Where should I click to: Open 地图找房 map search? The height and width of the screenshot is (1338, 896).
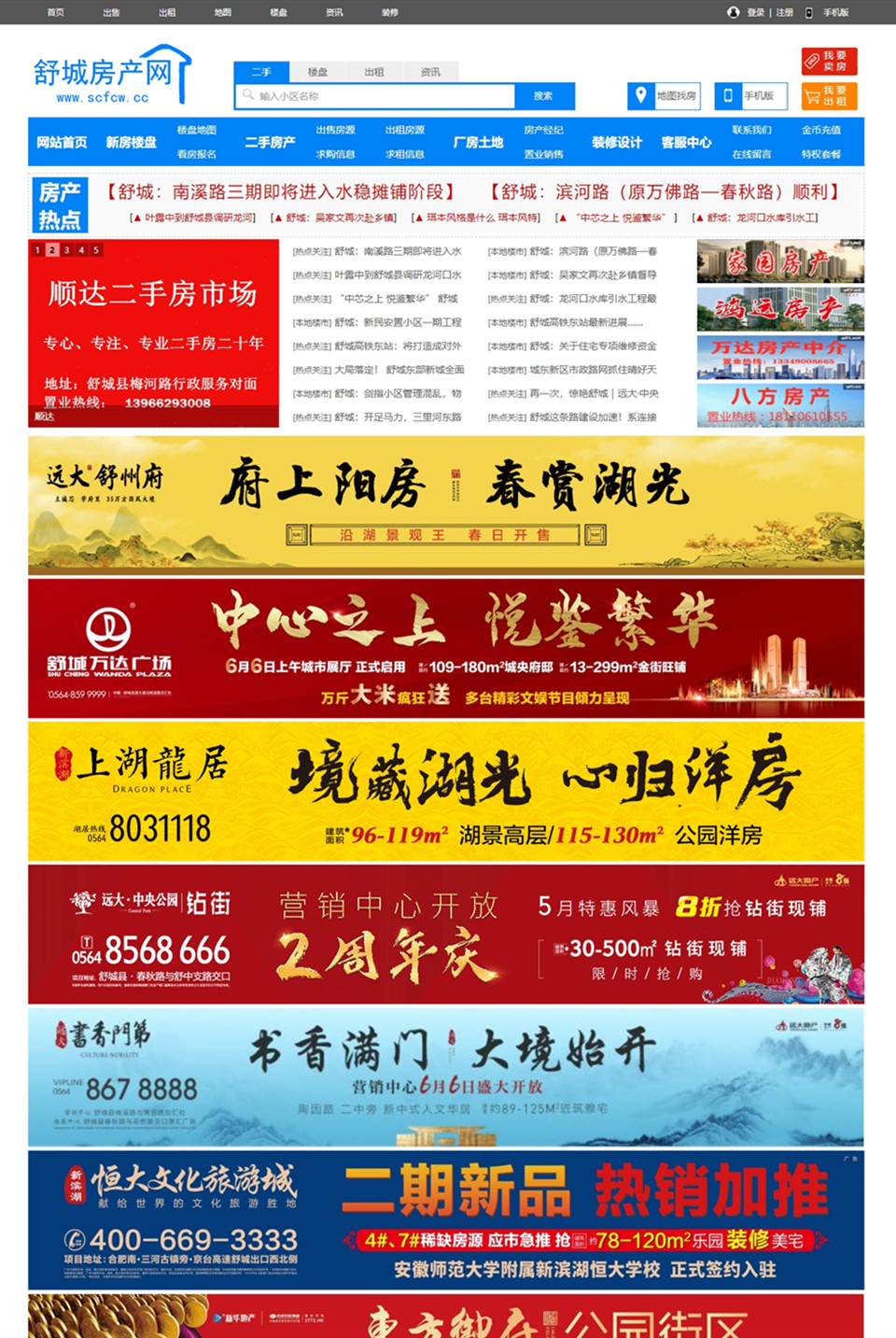point(665,96)
